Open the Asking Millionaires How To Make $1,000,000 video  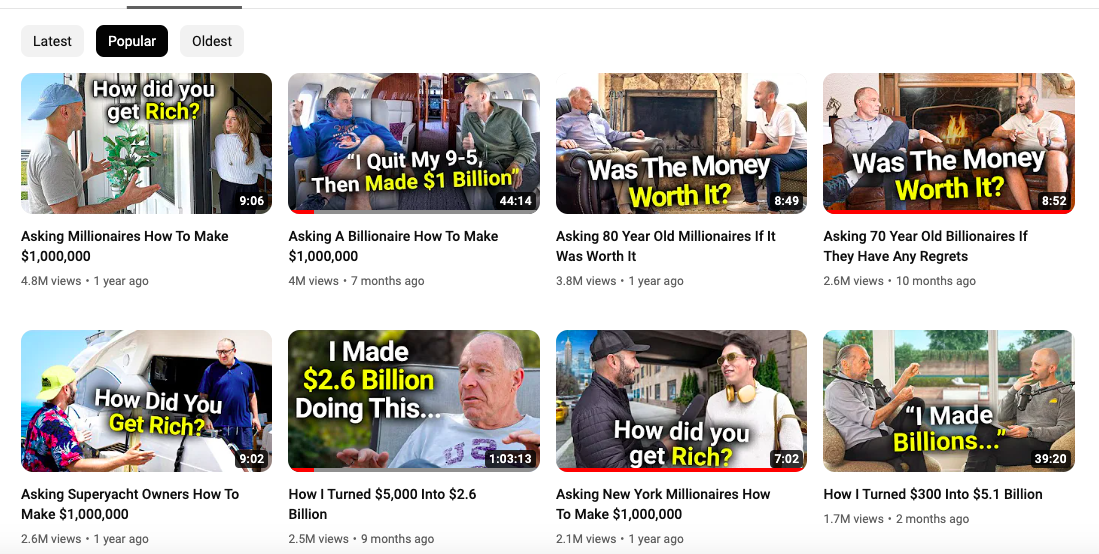coord(146,143)
